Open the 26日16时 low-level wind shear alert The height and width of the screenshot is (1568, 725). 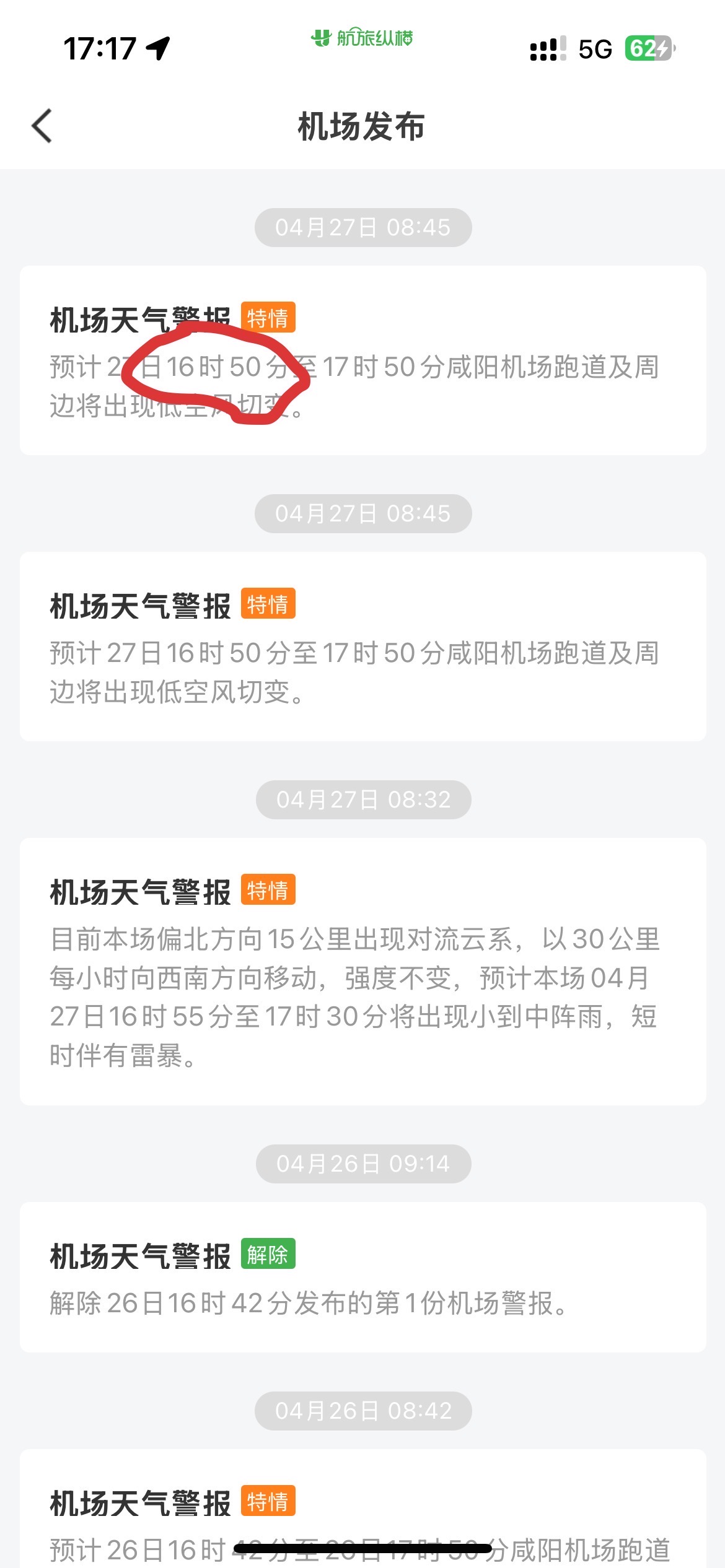point(362,1509)
